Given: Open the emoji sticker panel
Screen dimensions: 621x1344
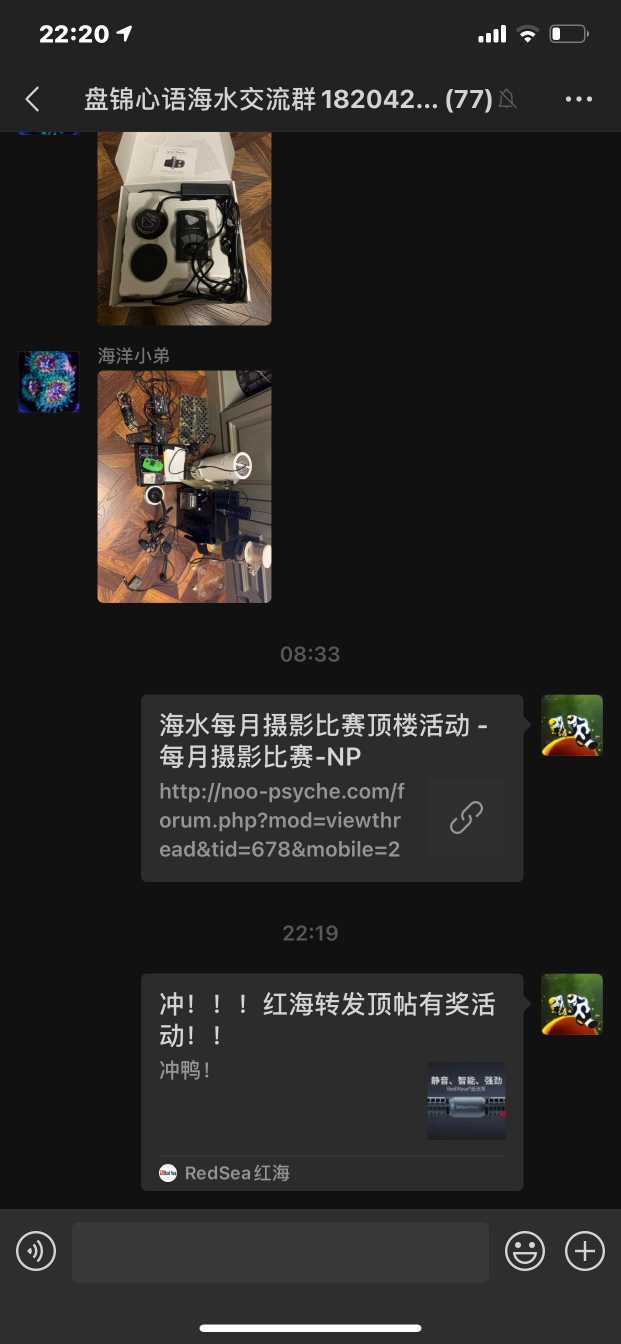Looking at the screenshot, I should [x=525, y=1251].
